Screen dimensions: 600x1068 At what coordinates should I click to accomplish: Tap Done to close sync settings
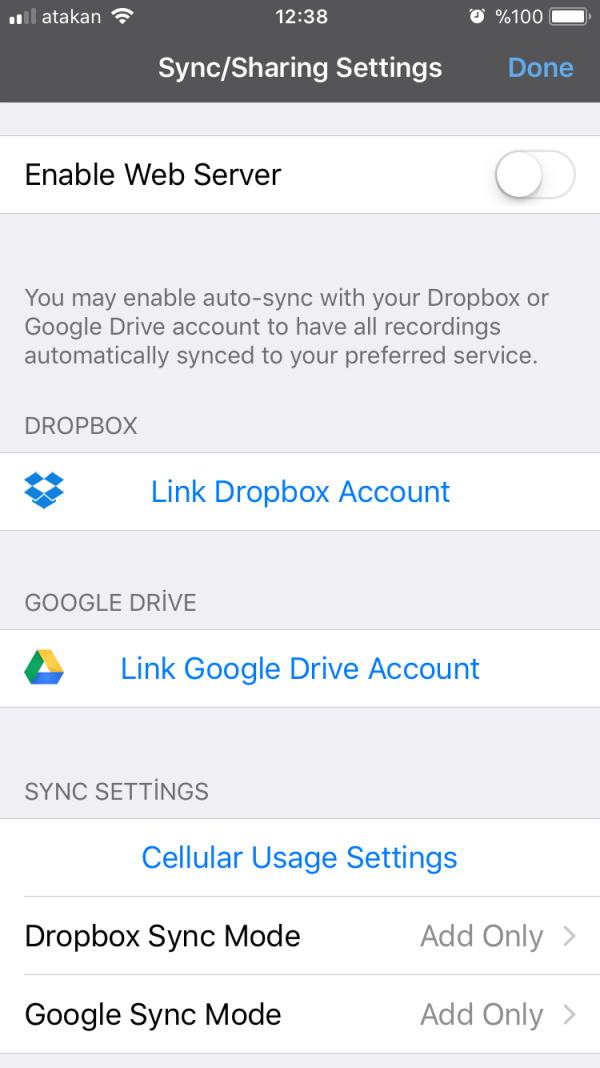[x=540, y=68]
